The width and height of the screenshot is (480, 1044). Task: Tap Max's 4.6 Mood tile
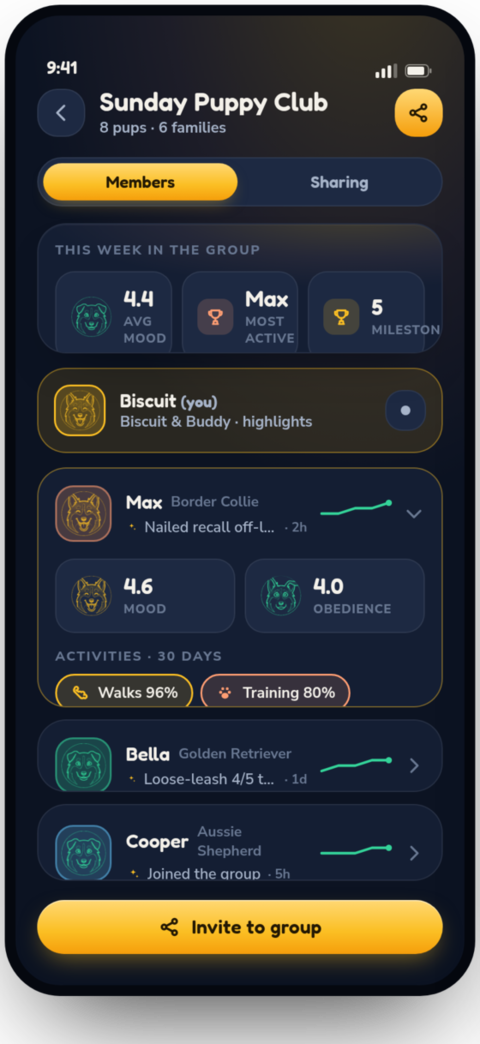[145, 595]
